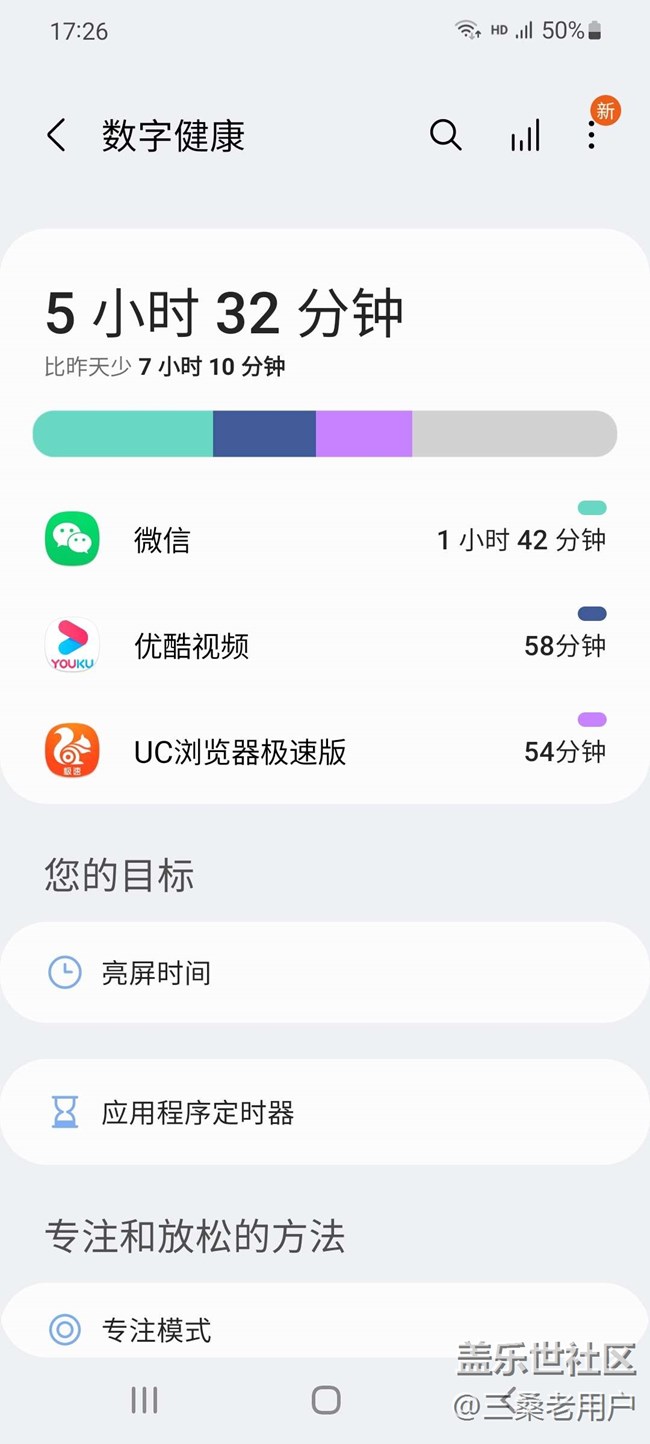Viewport: 650px width, 1444px height.
Task: Open the 5 小时 32 分钟 screen time summary
Action: tap(225, 313)
